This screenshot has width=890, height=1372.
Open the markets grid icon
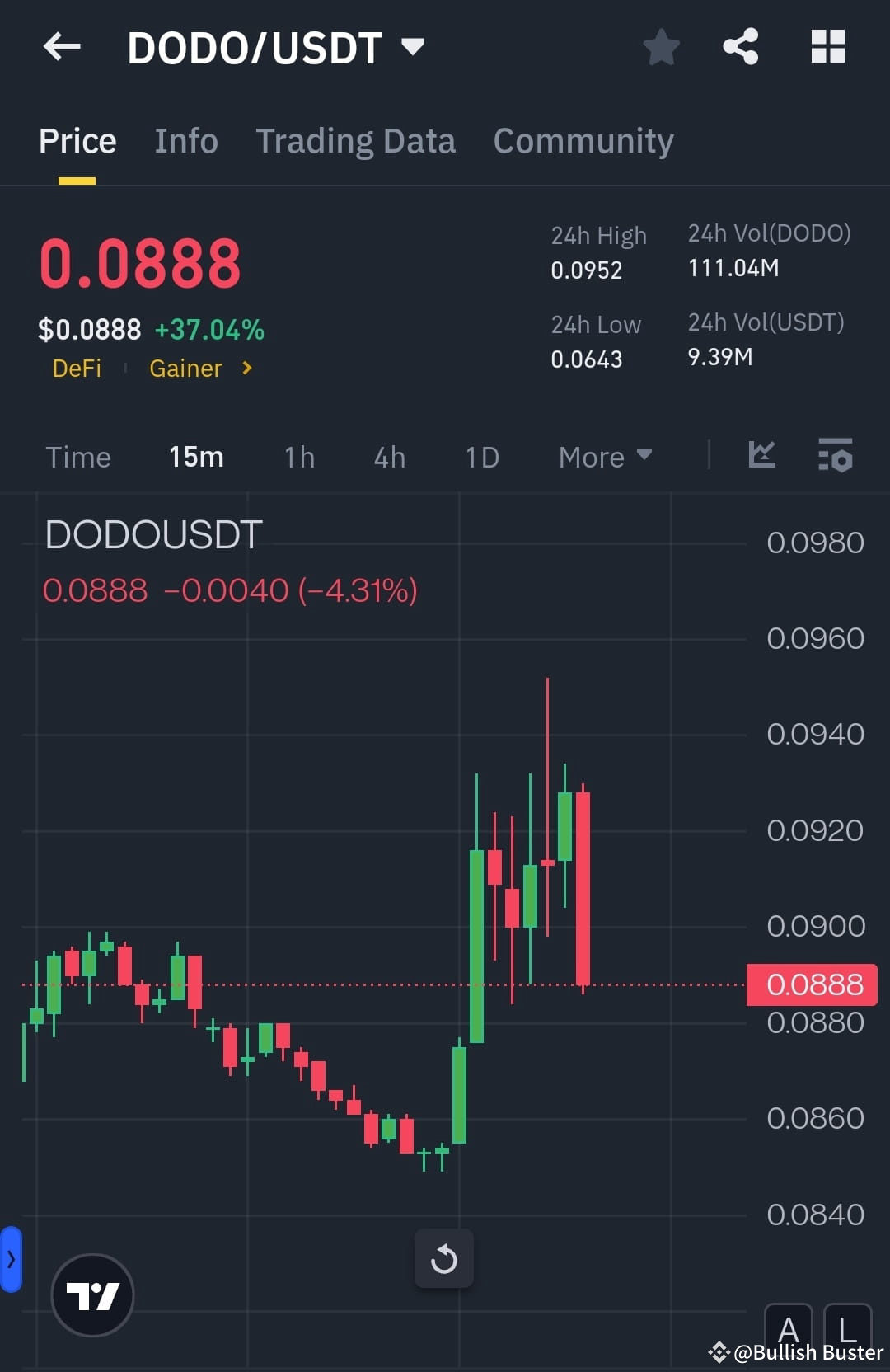(x=828, y=47)
